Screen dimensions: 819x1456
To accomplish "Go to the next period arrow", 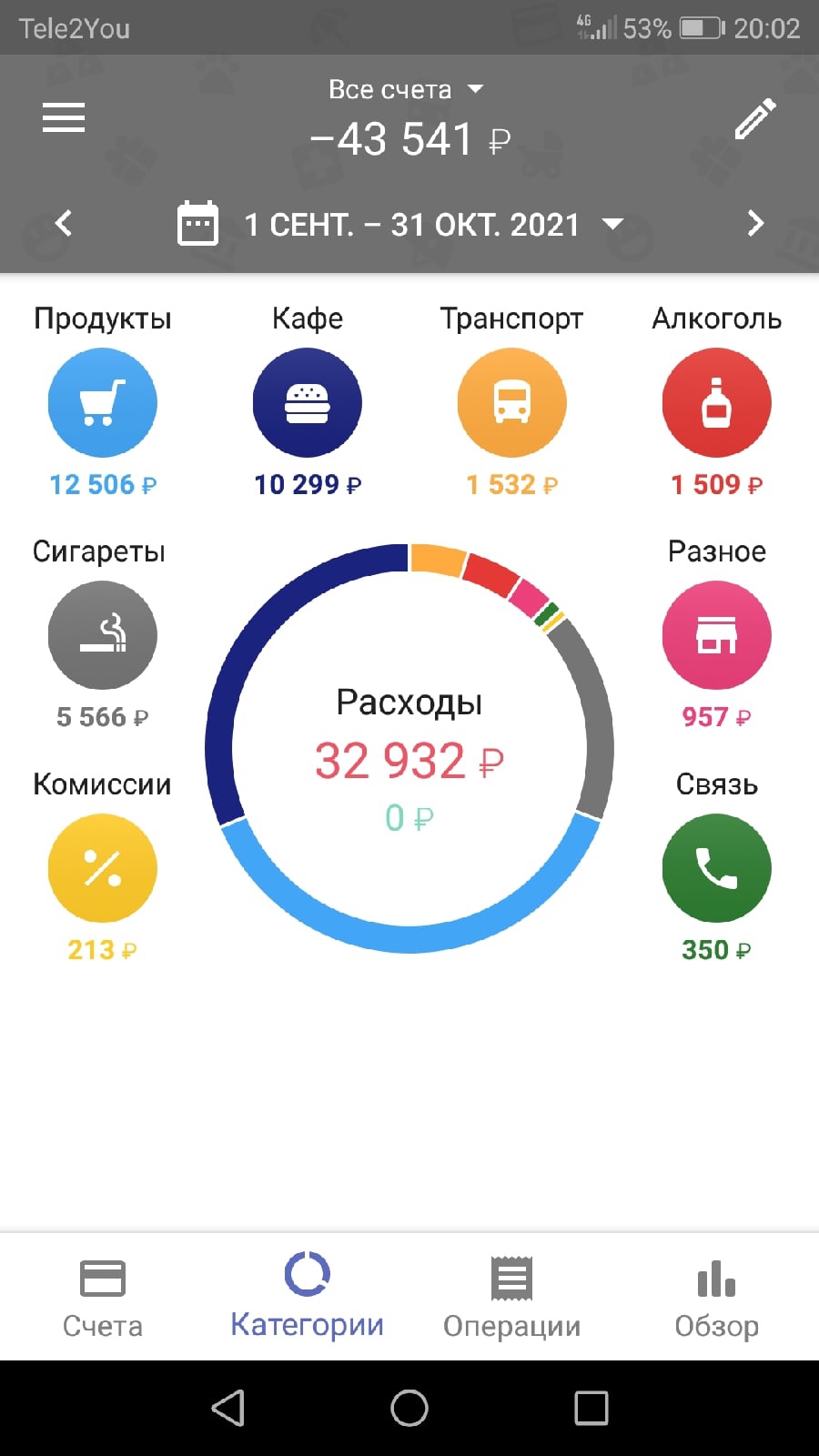I will coord(754,223).
